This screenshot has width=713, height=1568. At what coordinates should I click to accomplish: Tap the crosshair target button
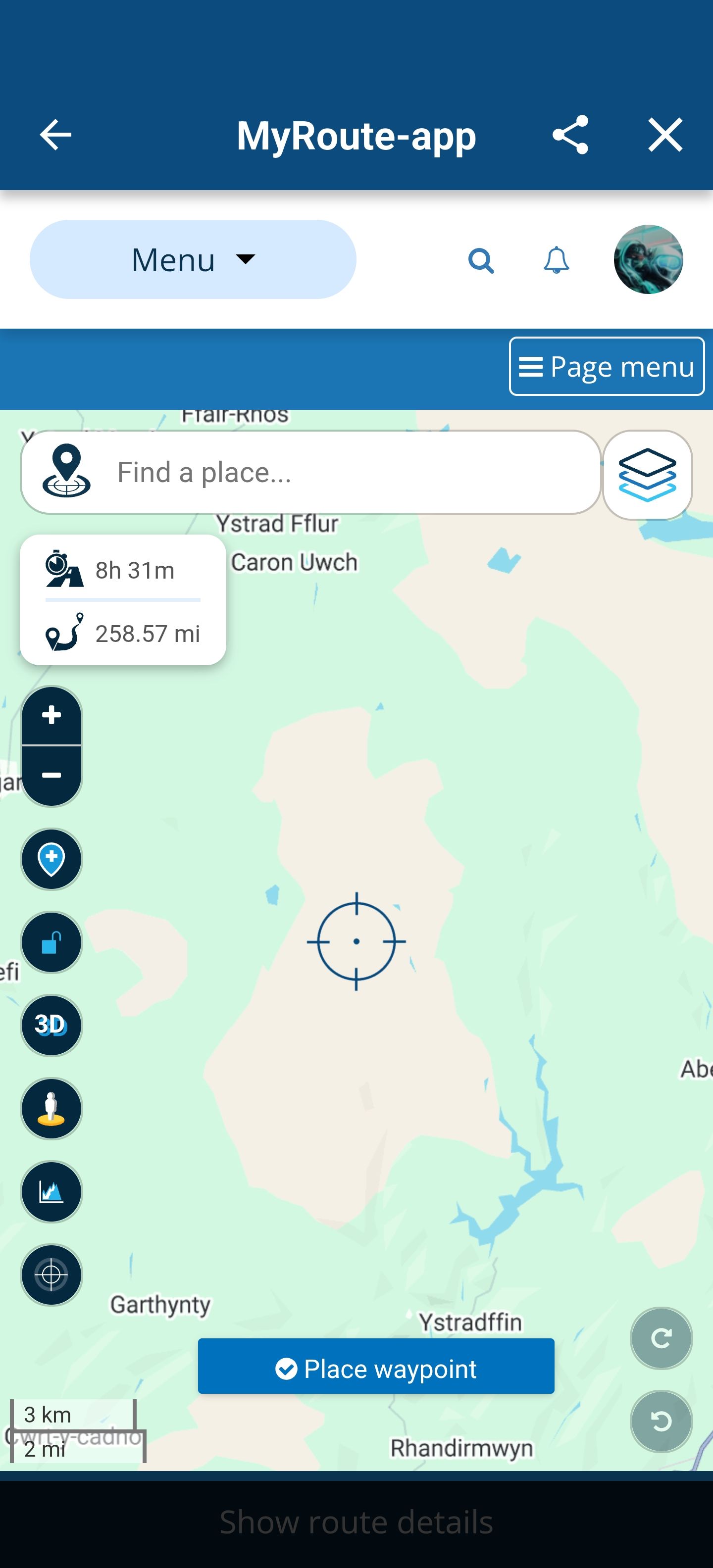[52, 1274]
